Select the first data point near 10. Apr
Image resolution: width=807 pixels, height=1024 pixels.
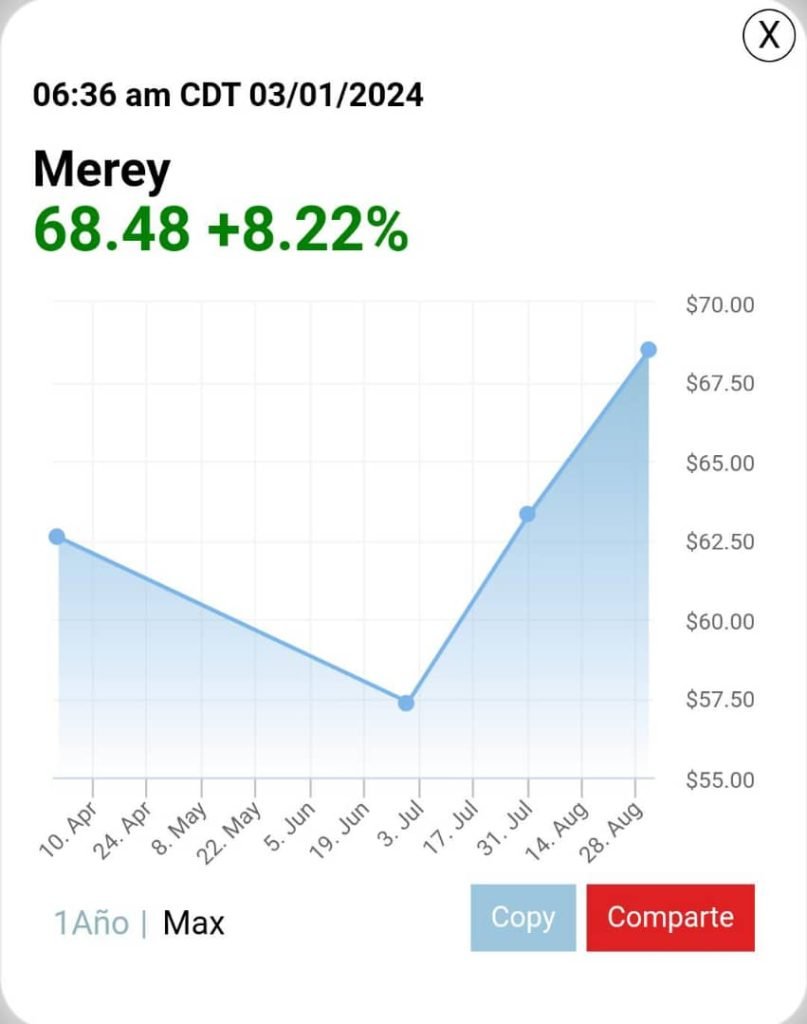click(57, 537)
